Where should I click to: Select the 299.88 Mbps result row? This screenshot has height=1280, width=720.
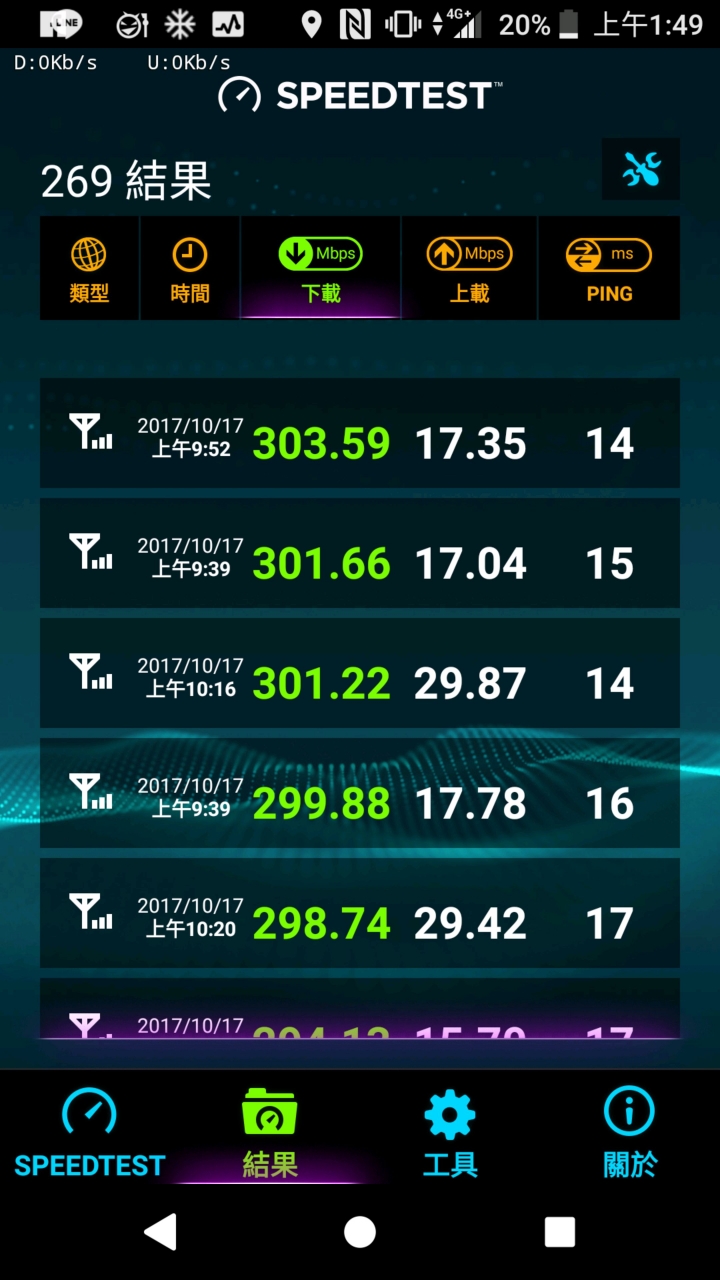[x=360, y=793]
